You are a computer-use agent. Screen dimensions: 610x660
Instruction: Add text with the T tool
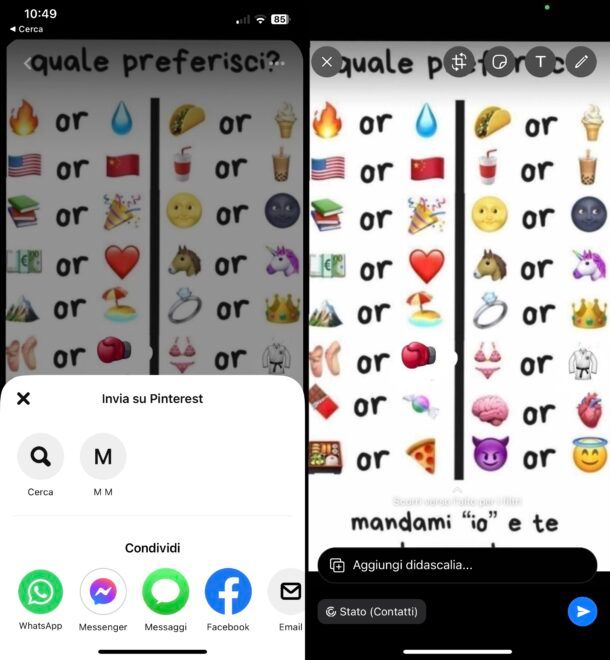[x=540, y=62]
